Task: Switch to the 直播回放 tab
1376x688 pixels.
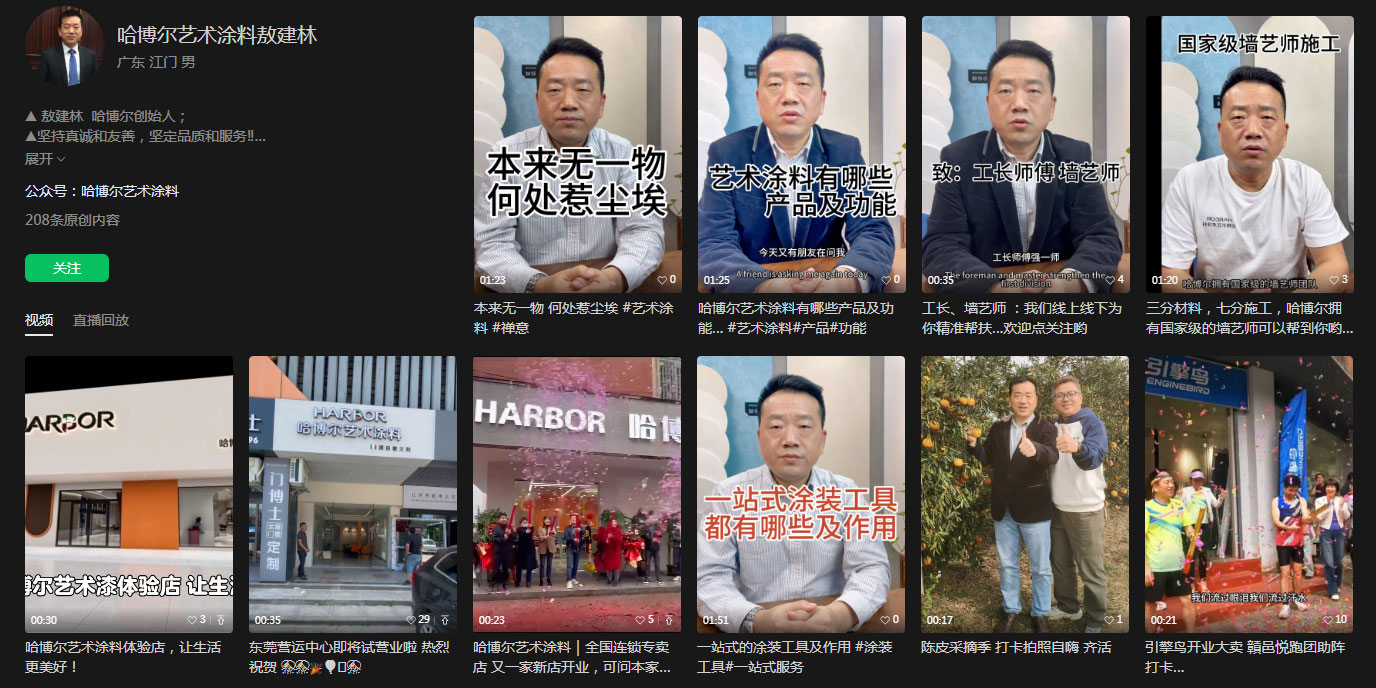Action: click(x=101, y=320)
